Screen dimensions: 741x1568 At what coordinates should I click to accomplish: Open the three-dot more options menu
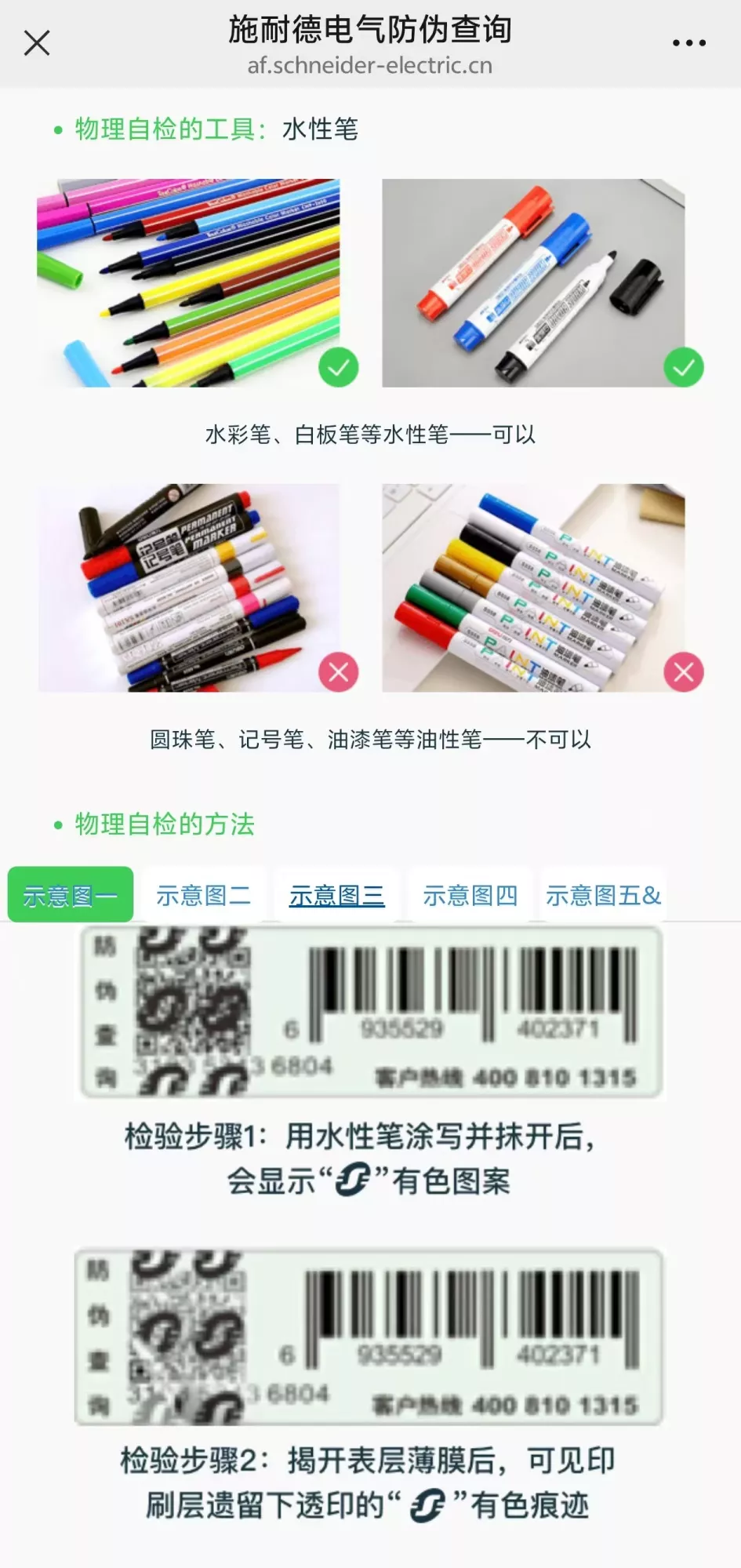(688, 43)
